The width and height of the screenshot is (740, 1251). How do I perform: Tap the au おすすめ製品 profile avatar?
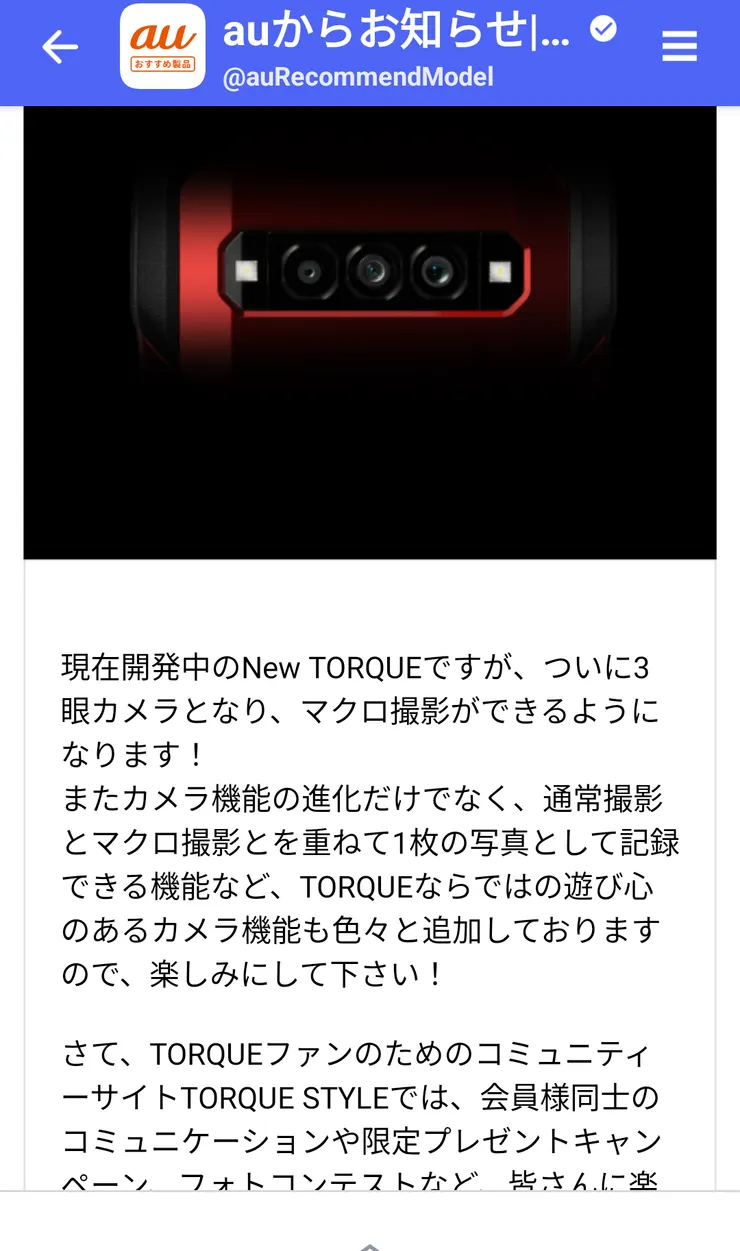pyautogui.click(x=162, y=45)
